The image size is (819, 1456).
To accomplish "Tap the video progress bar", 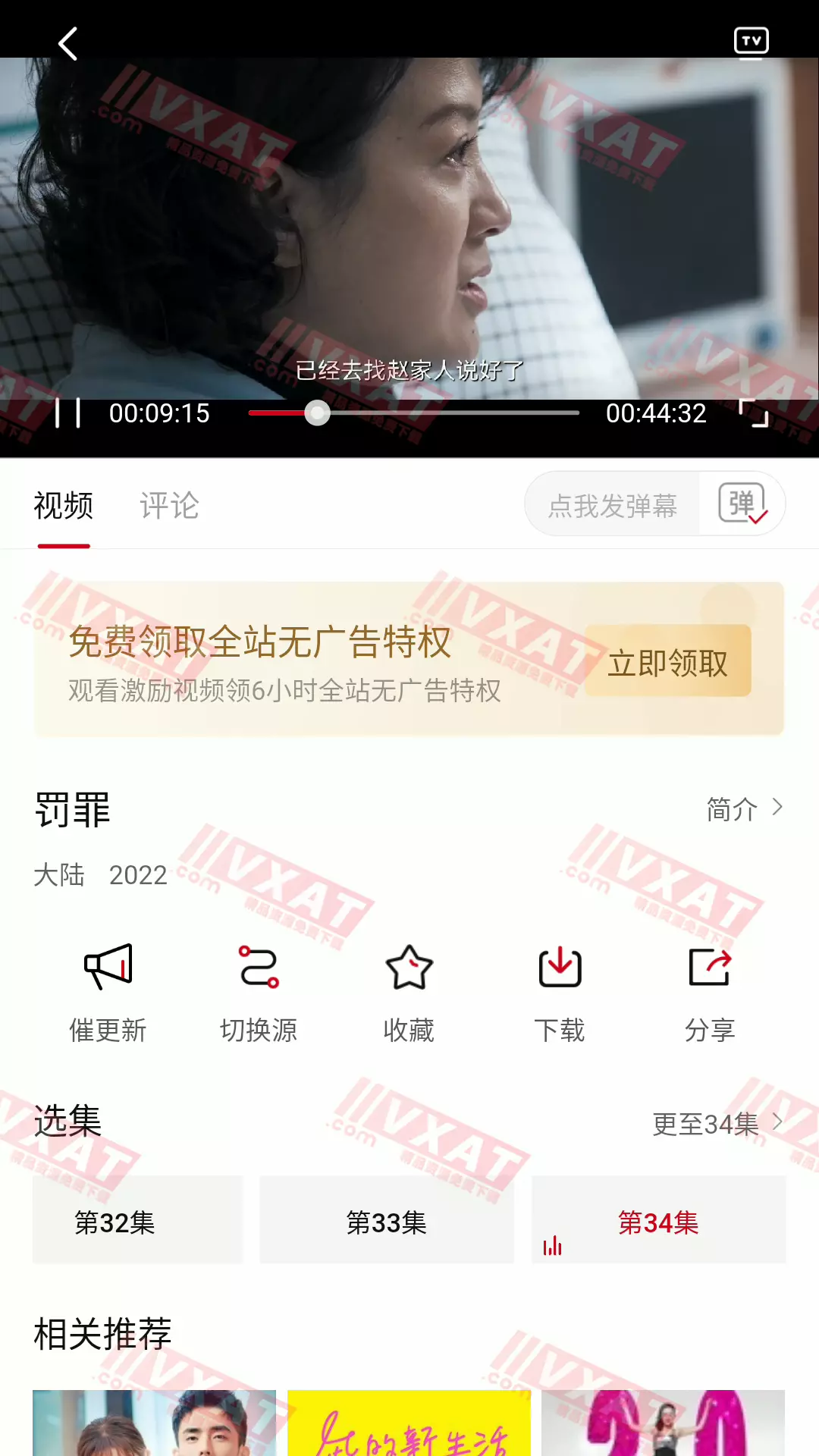I will coord(413,413).
